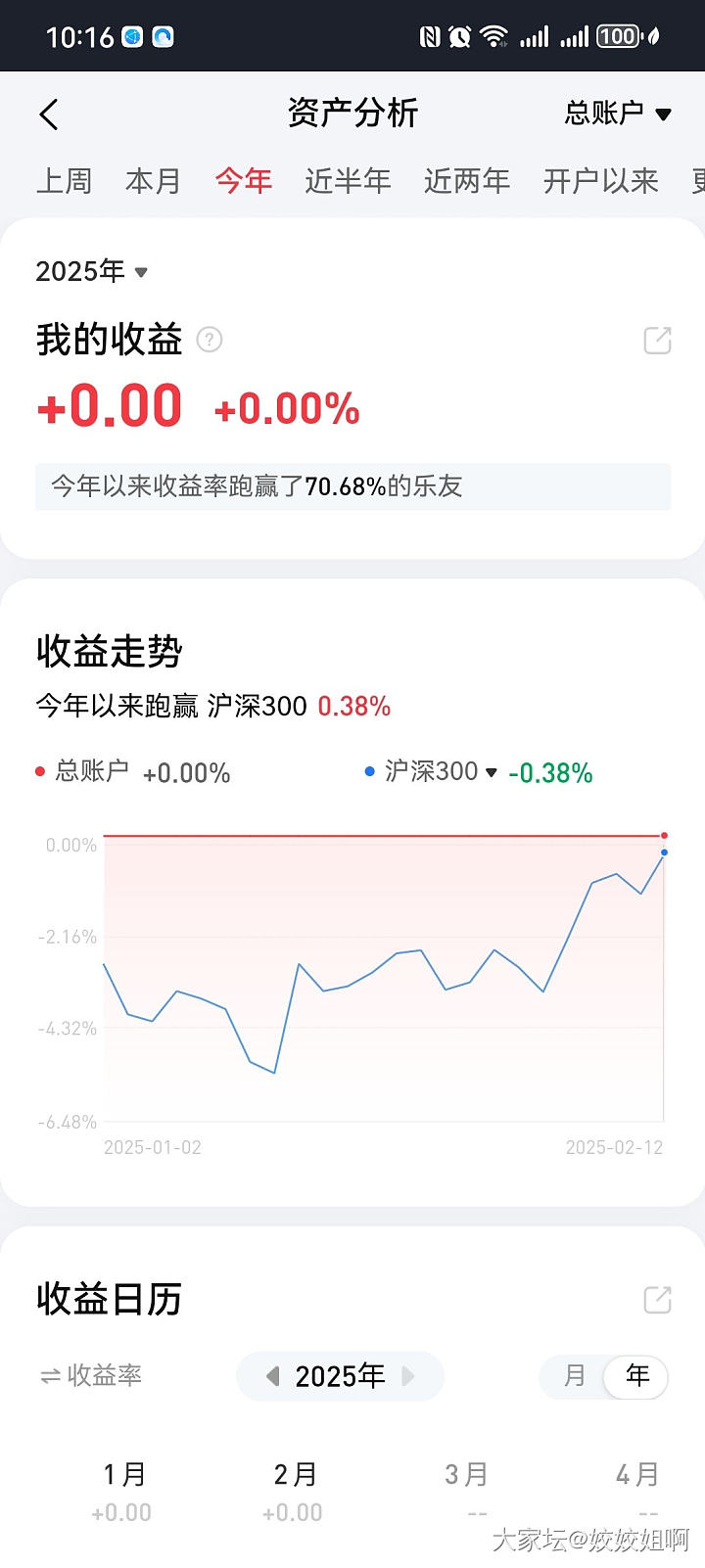Viewport: 705px width, 1568px height.
Task: Switch to the 本月 tab
Action: [x=154, y=181]
